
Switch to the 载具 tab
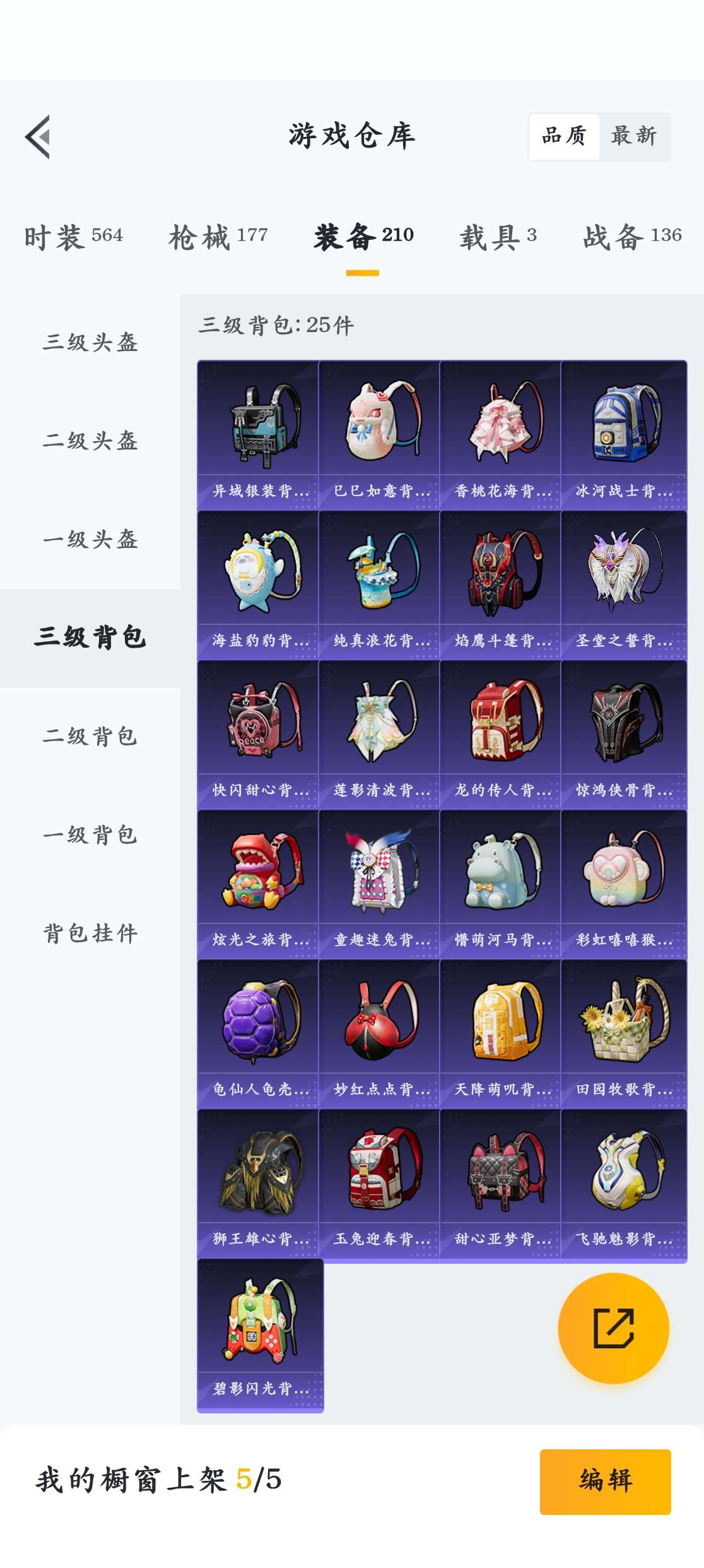(498, 237)
